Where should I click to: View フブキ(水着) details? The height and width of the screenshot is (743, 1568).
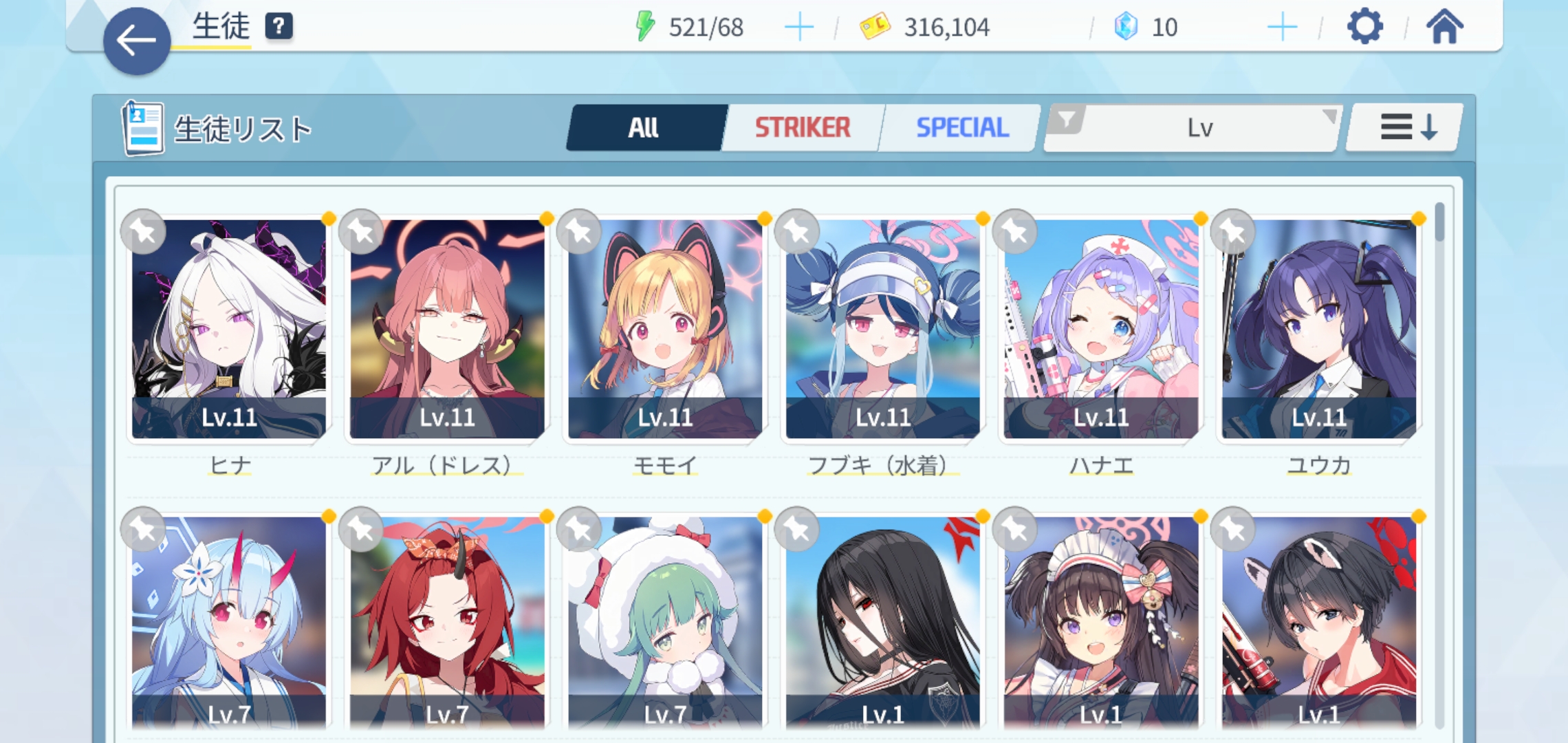(x=883, y=330)
